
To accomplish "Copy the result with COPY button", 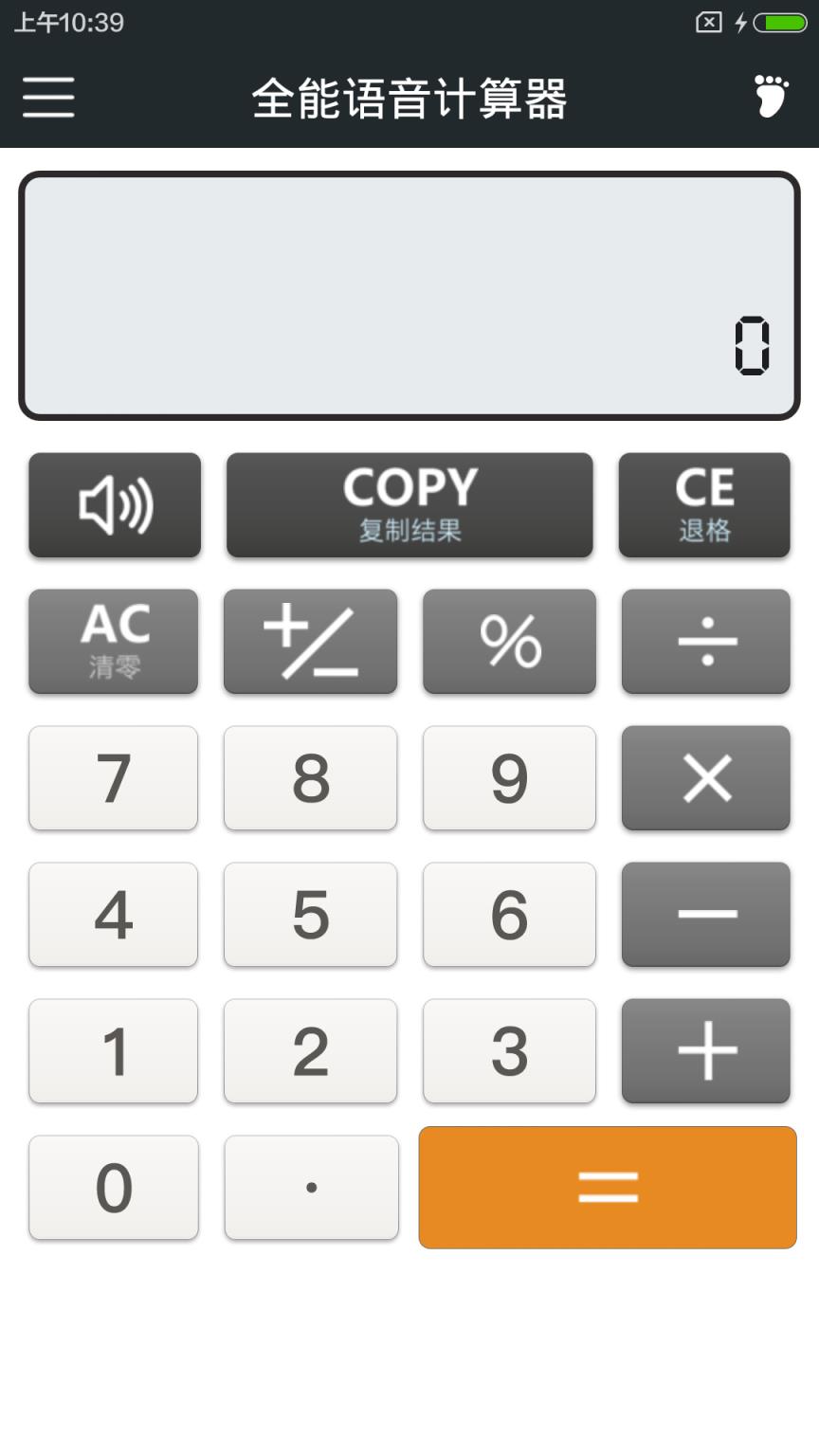I will [x=409, y=505].
